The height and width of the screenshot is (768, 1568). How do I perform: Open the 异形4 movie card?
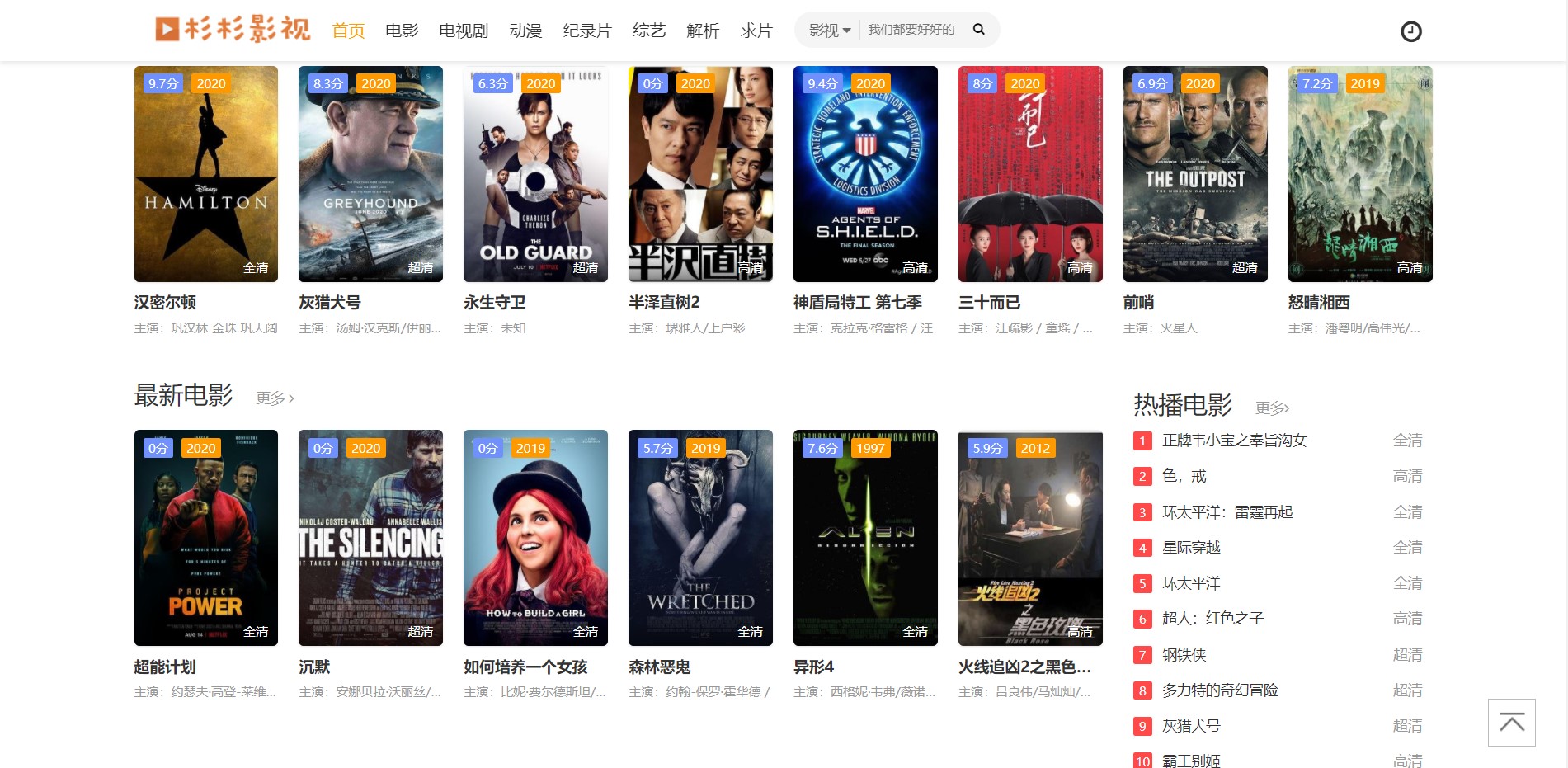pyautogui.click(x=865, y=538)
